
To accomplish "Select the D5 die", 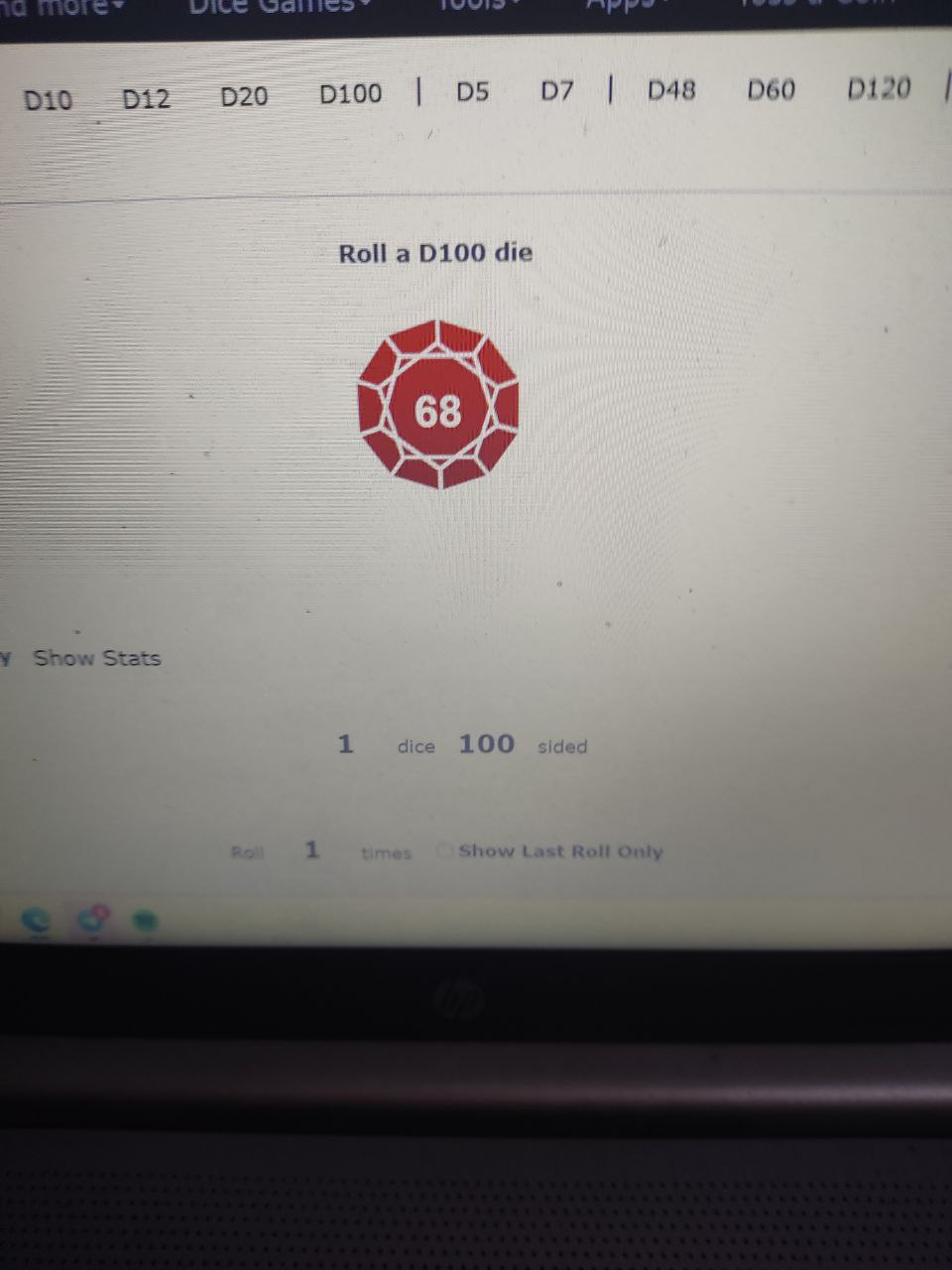I will [472, 92].
